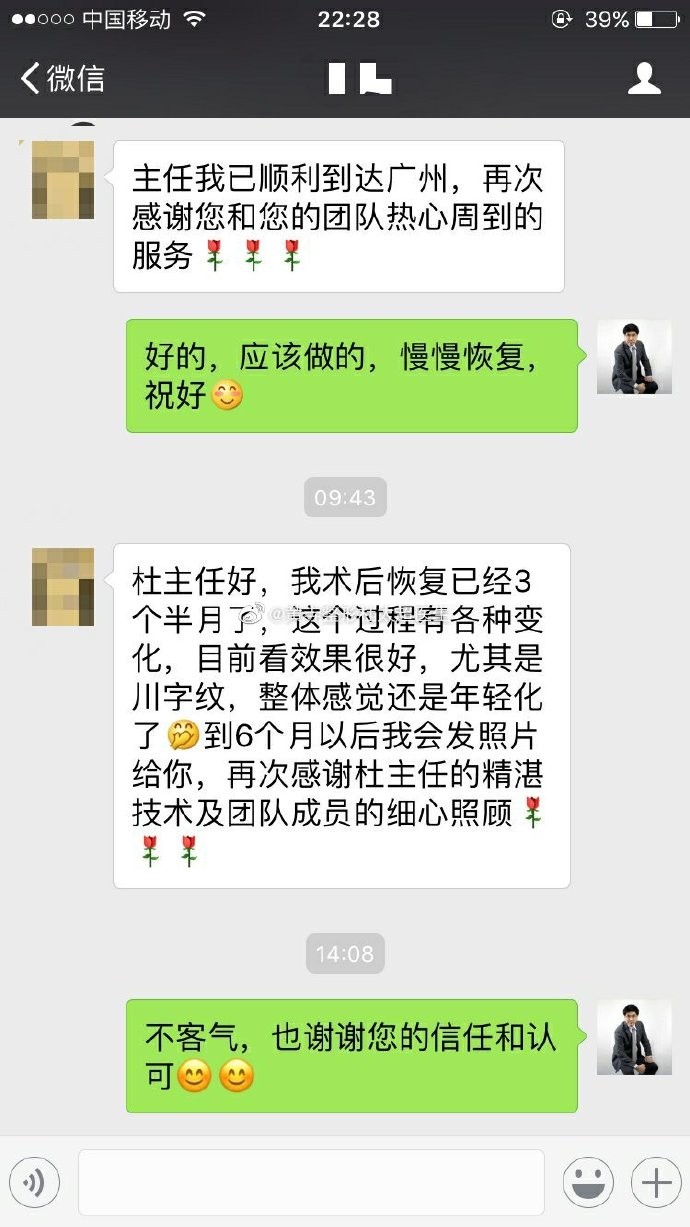Viewport: 690px width, 1227px height.
Task: Open the plus attachments menu
Action: click(655, 1183)
